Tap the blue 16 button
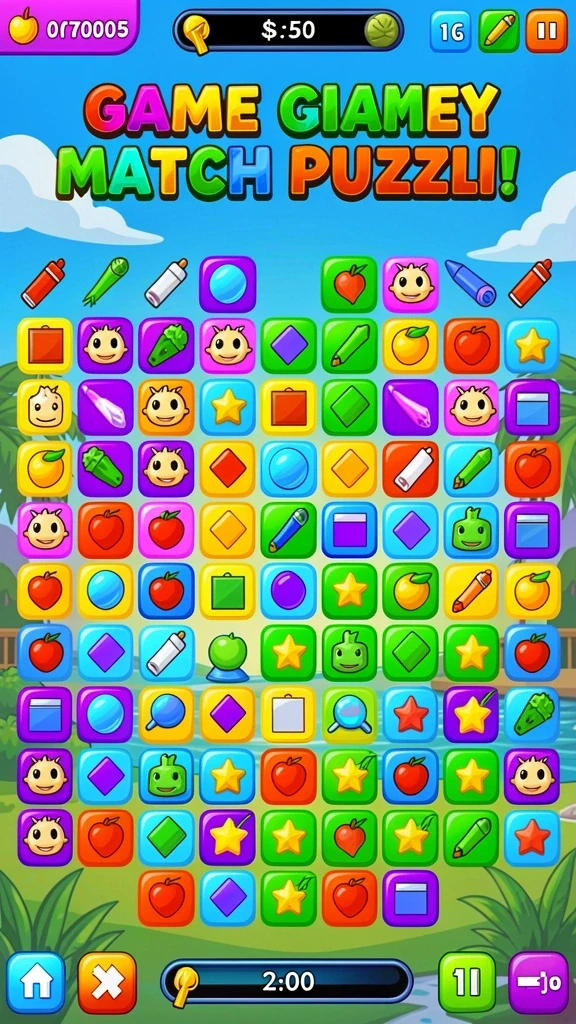576x1024 pixels. coord(451,31)
